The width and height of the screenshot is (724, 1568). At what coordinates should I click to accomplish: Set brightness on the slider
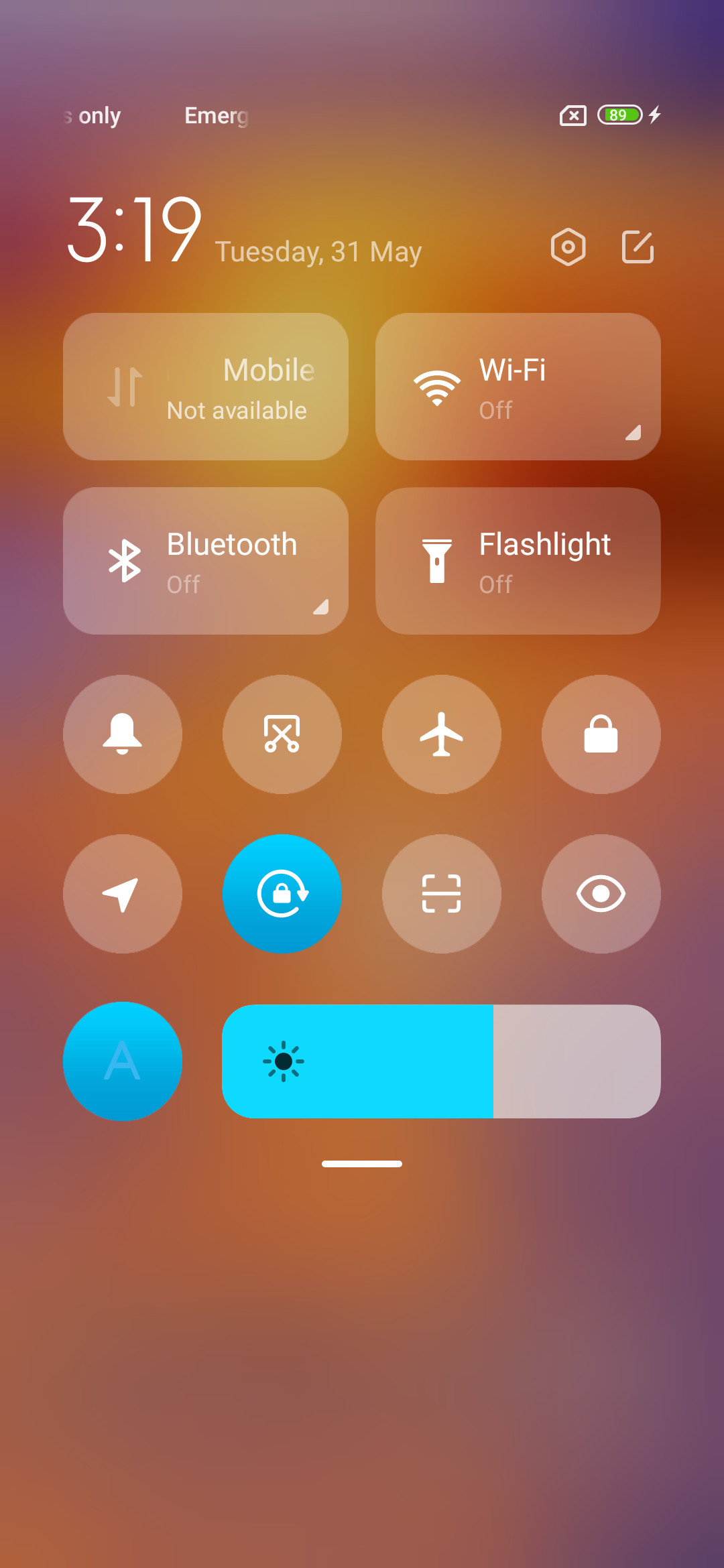tap(441, 1061)
